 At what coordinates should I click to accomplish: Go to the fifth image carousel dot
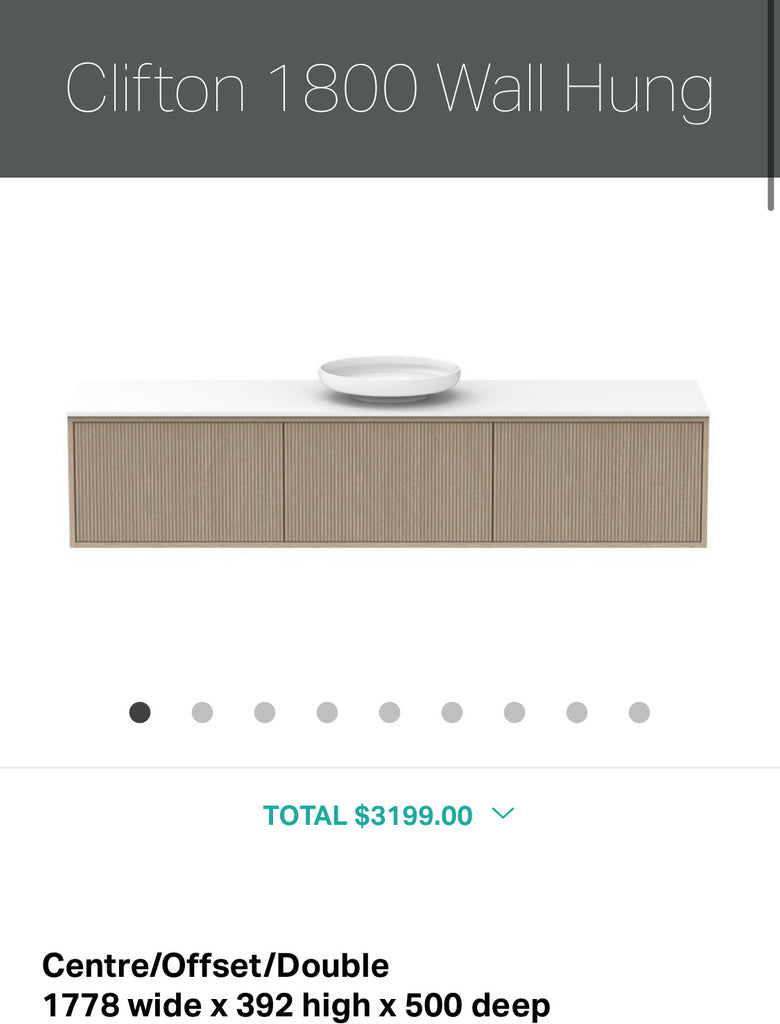tap(389, 712)
